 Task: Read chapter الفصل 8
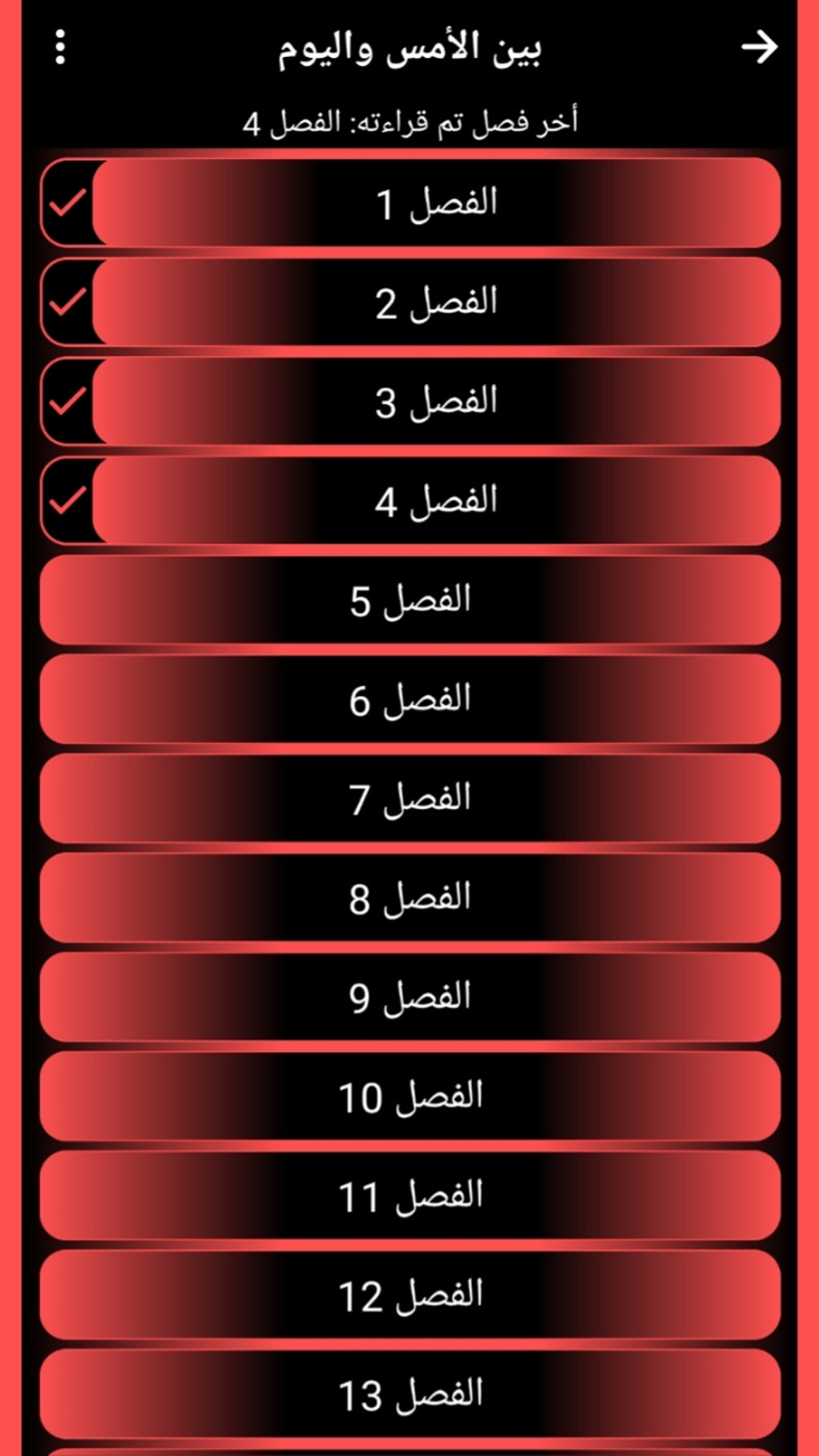click(410, 898)
